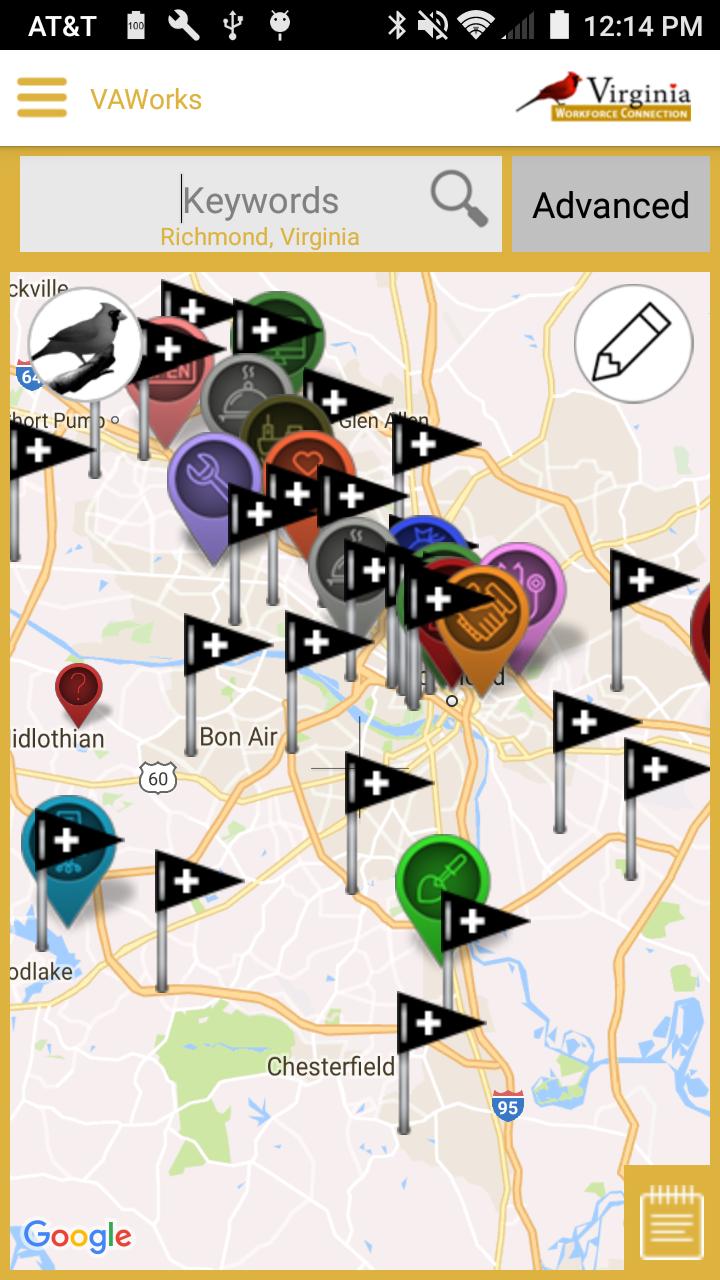Open the Advanced search options
720x1280 pixels.
tap(611, 205)
